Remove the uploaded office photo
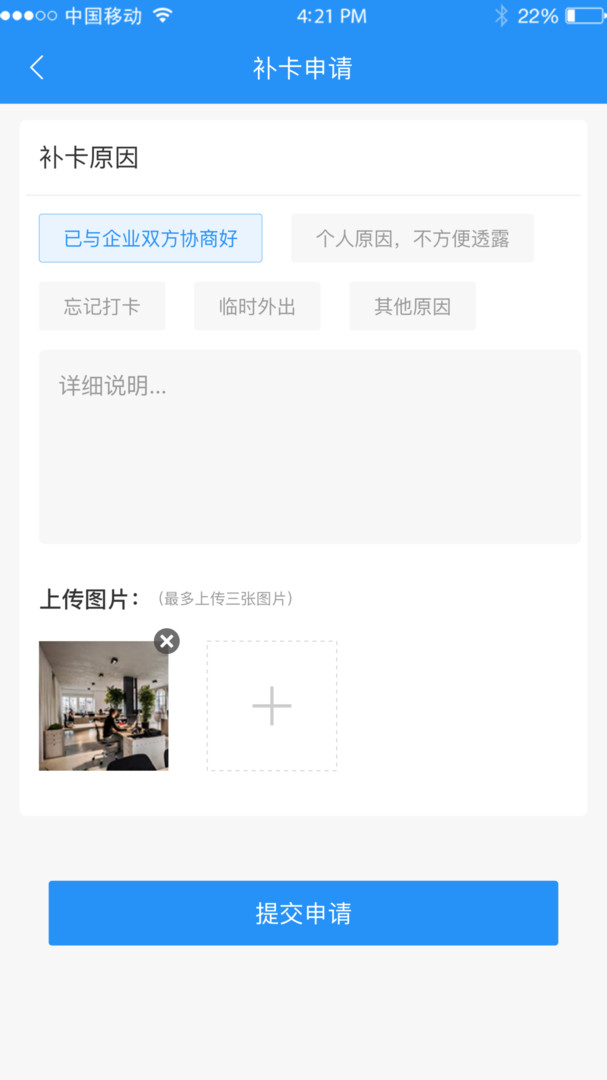Screen dimensions: 607x1080 pyautogui.click(x=167, y=641)
